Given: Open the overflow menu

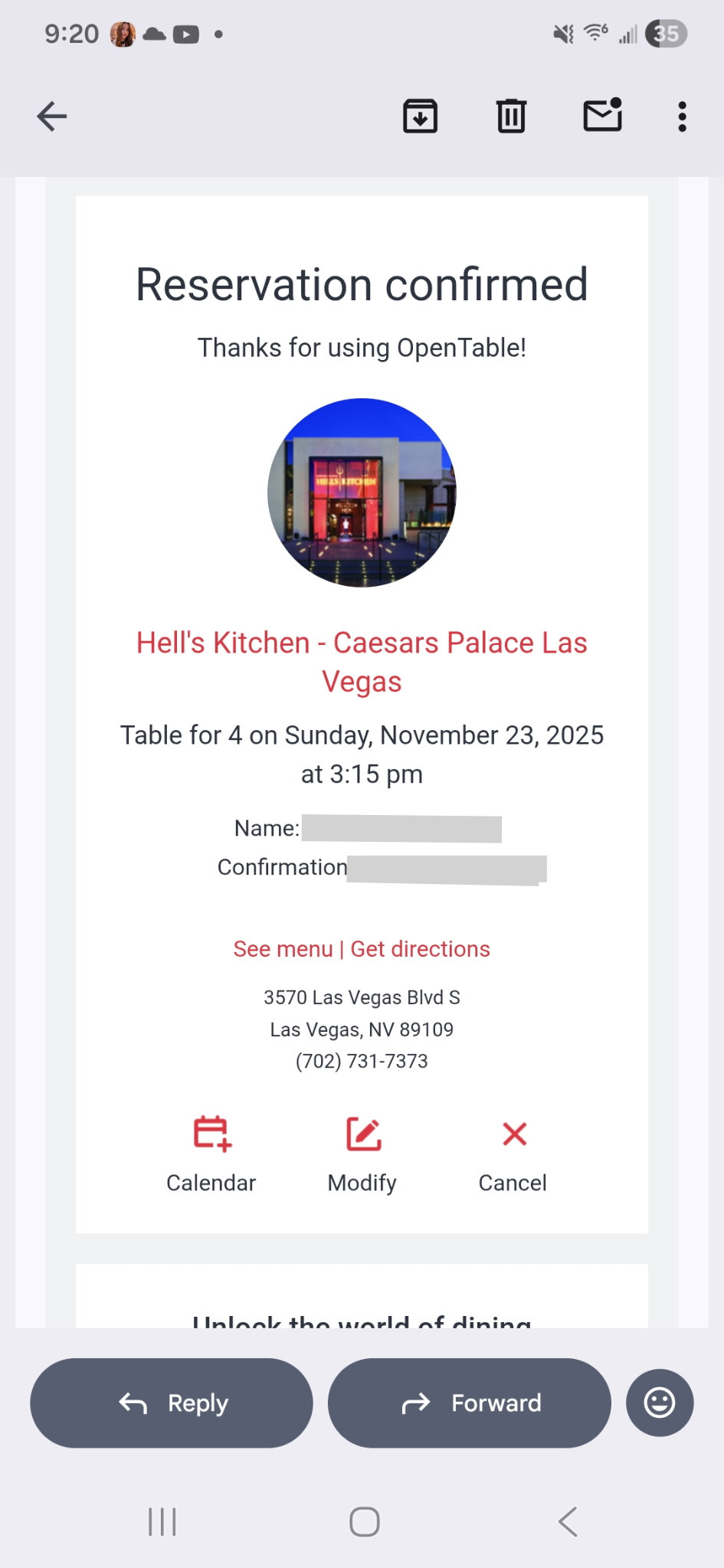Looking at the screenshot, I should click(x=682, y=116).
